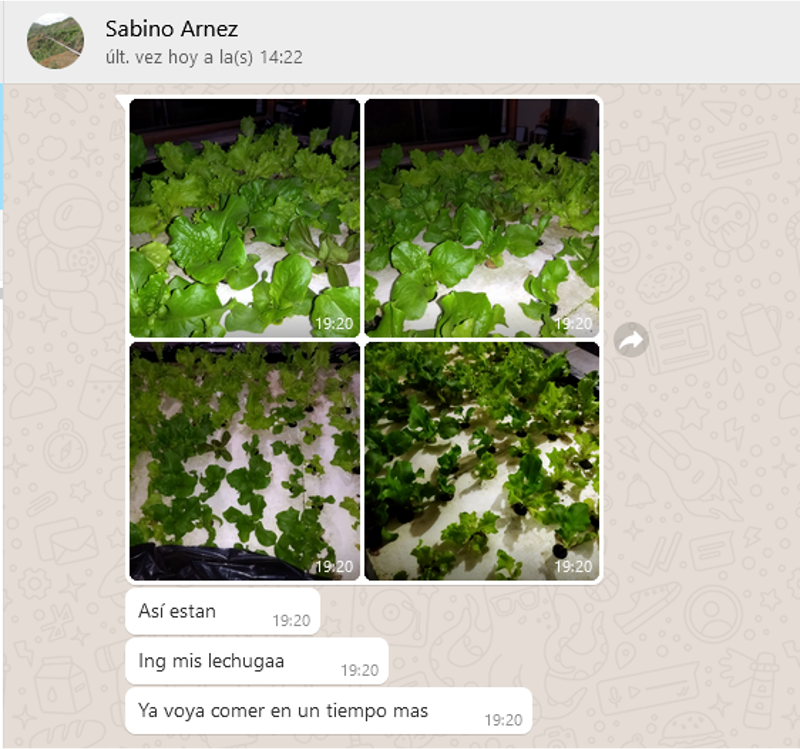Open the lettuce photo with the black plastic bag
The image size is (800, 749).
(x=245, y=461)
